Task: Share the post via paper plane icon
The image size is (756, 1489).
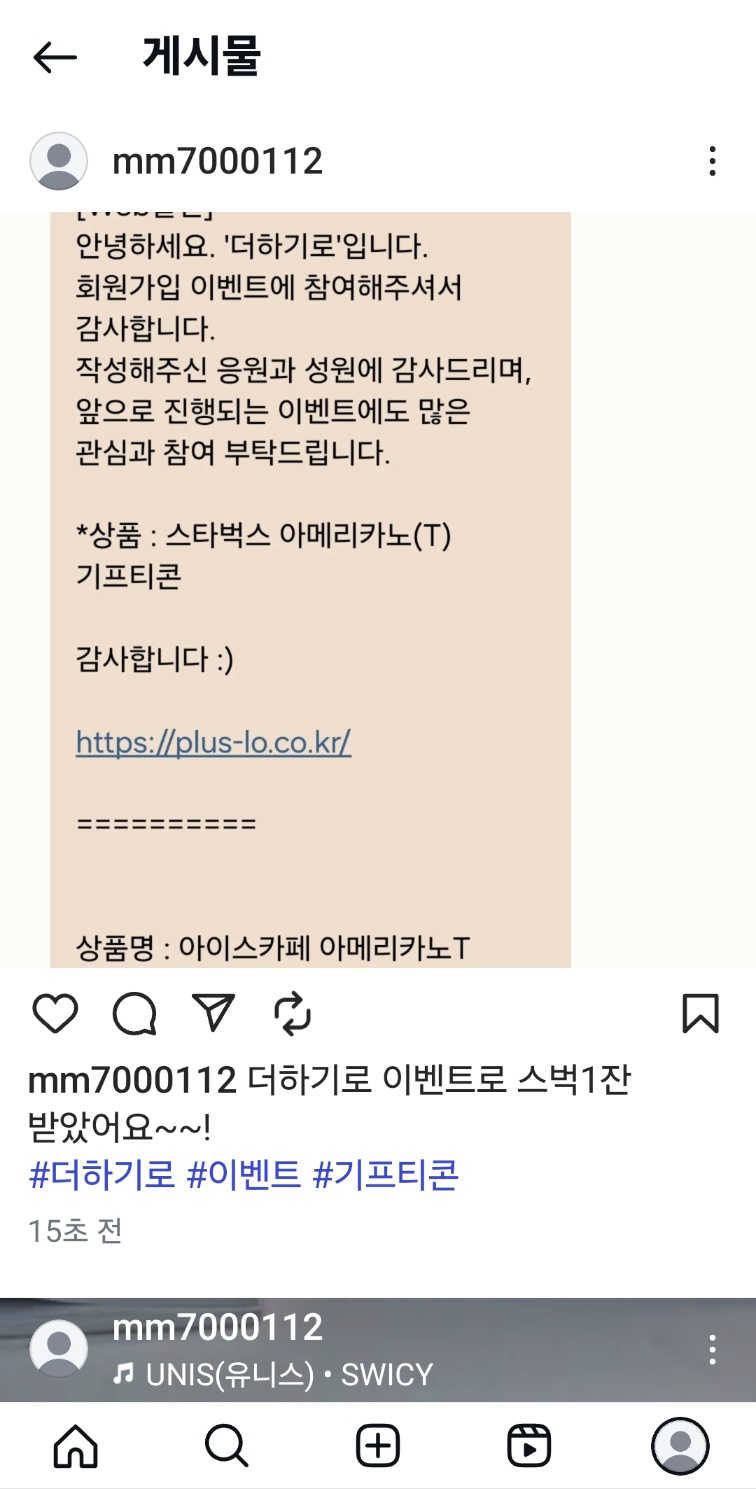Action: pyautogui.click(x=213, y=1013)
